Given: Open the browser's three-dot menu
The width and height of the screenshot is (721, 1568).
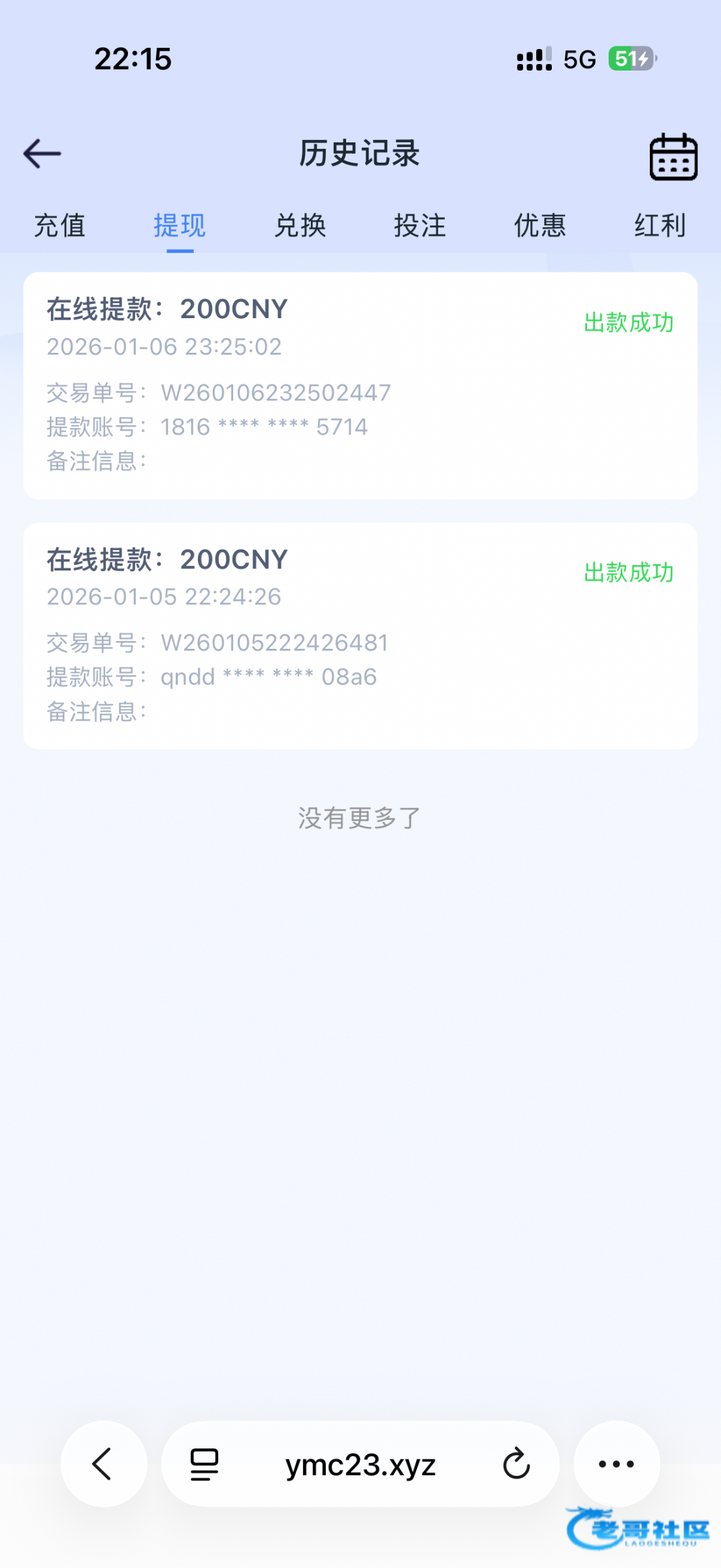Looking at the screenshot, I should [x=616, y=1463].
